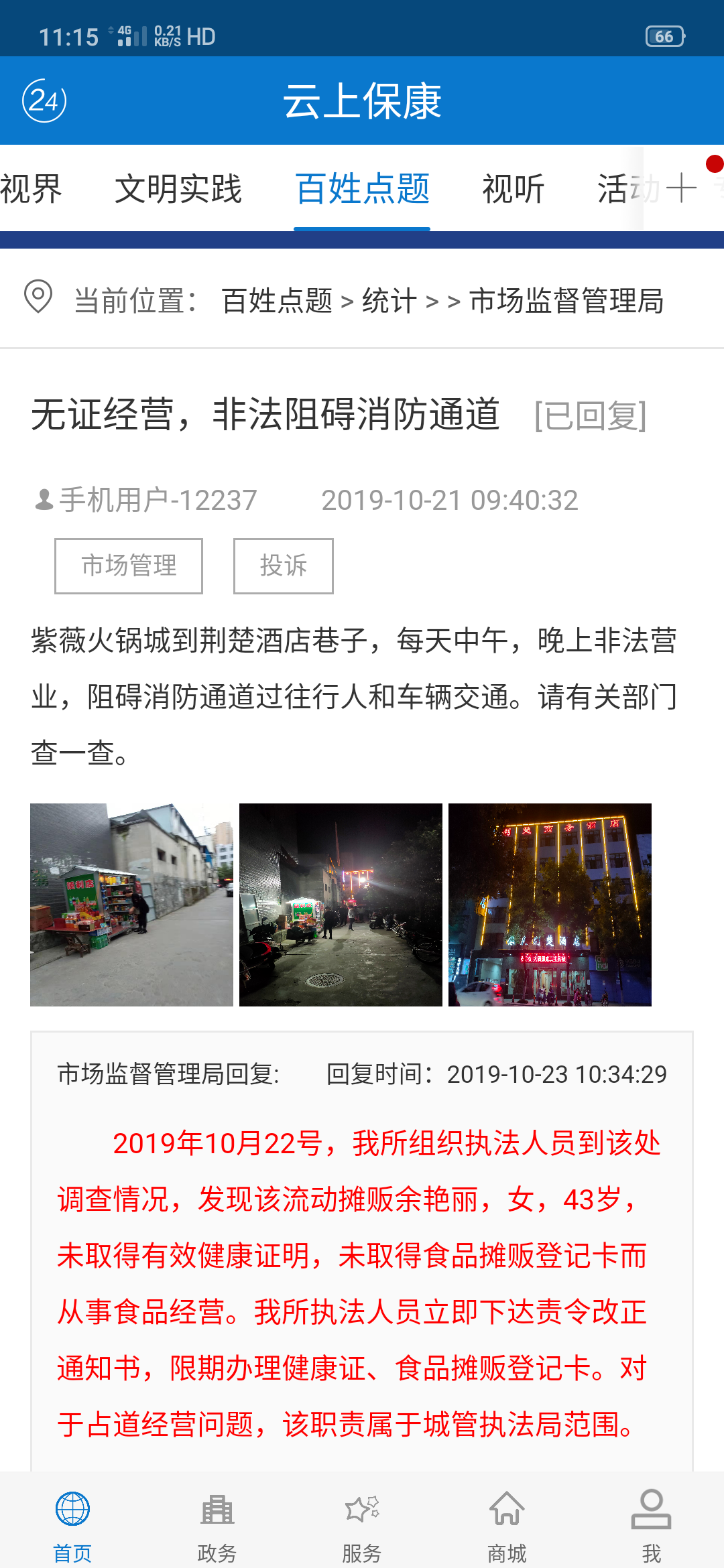The width and height of the screenshot is (724, 1568).
Task: Select the 百姓点题 tab
Action: (362, 189)
